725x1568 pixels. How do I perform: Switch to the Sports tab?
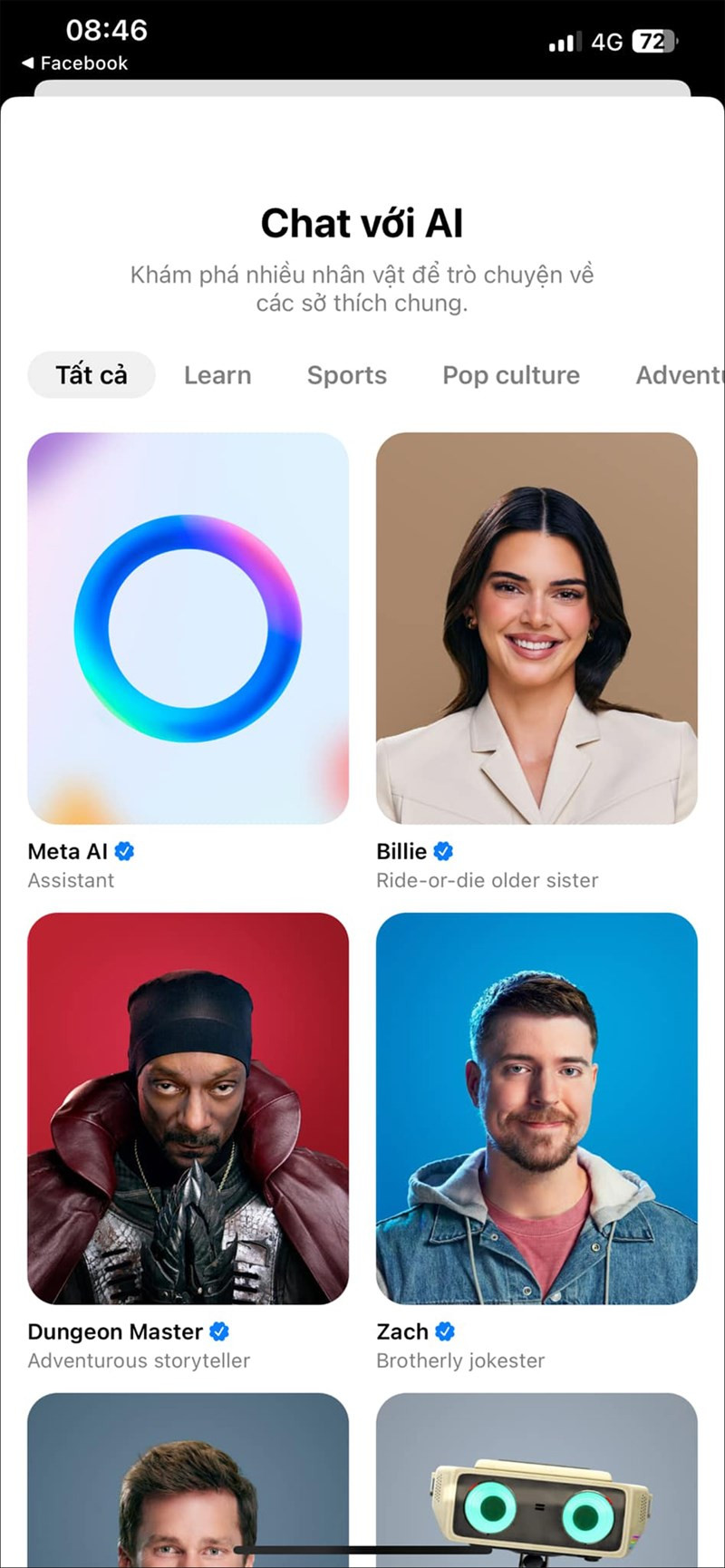pyautogui.click(x=346, y=375)
